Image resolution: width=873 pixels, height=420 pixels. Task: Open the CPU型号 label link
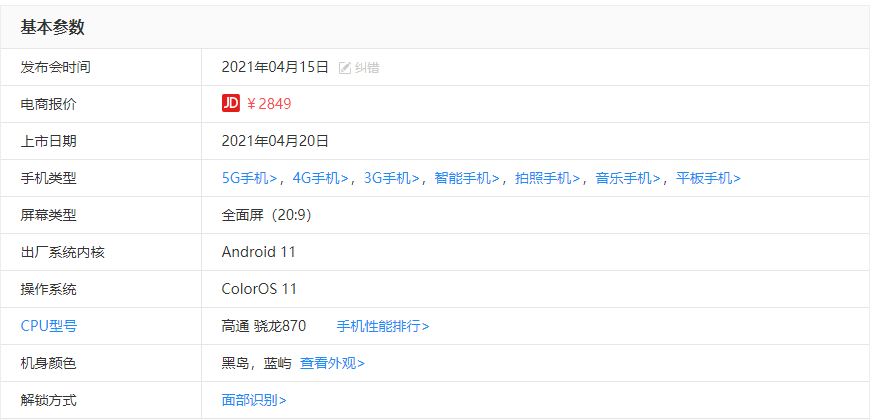point(49,326)
